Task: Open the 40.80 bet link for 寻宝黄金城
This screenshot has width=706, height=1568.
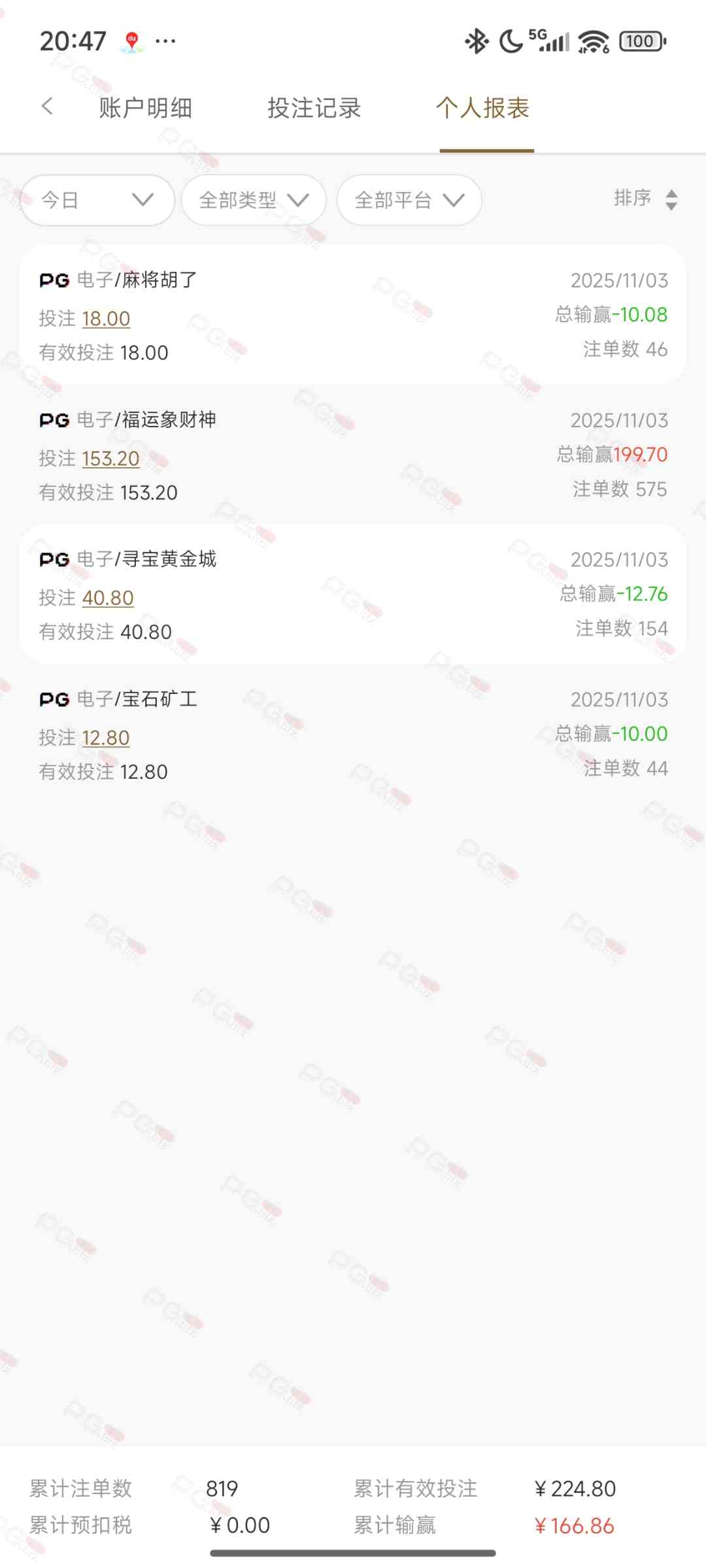Action: [x=108, y=598]
